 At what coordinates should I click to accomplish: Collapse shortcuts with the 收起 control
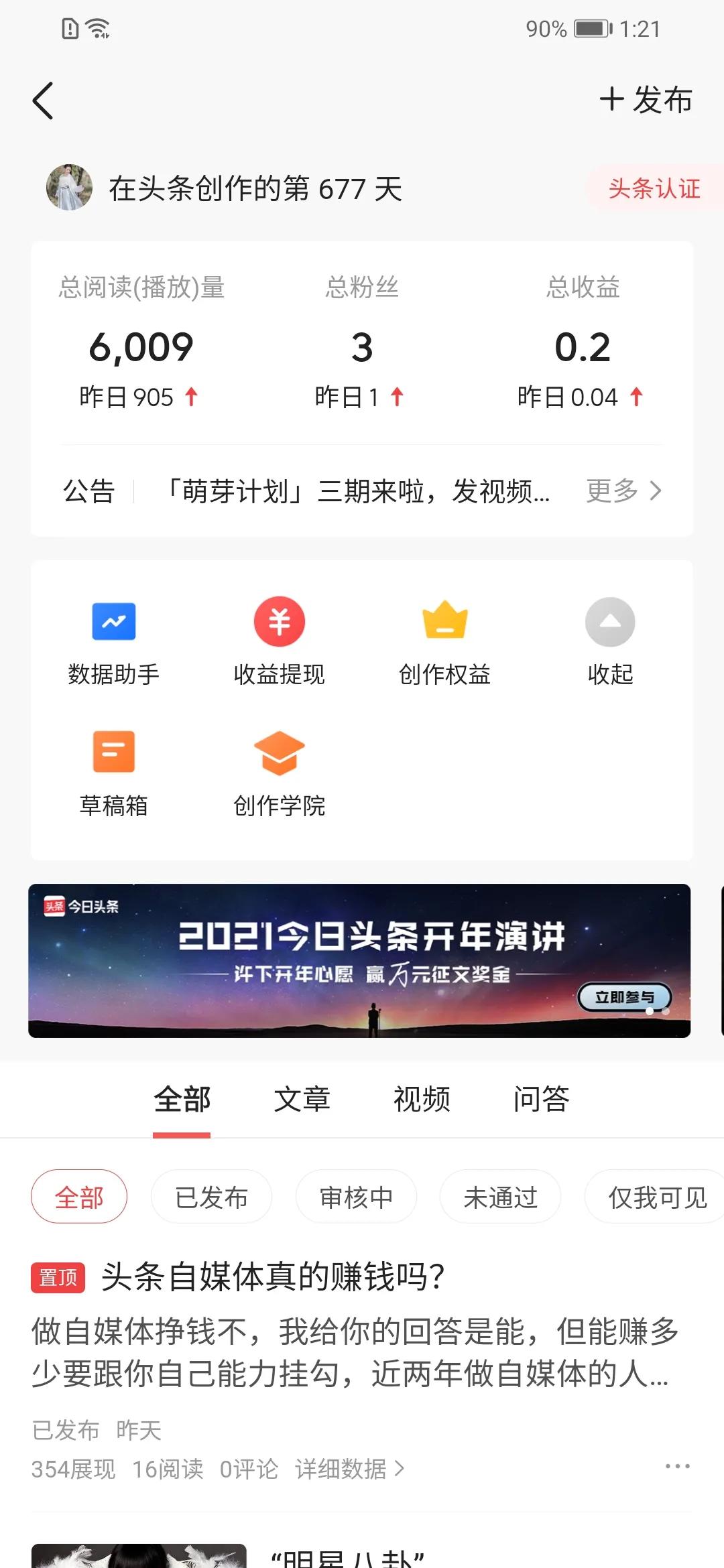[x=609, y=640]
